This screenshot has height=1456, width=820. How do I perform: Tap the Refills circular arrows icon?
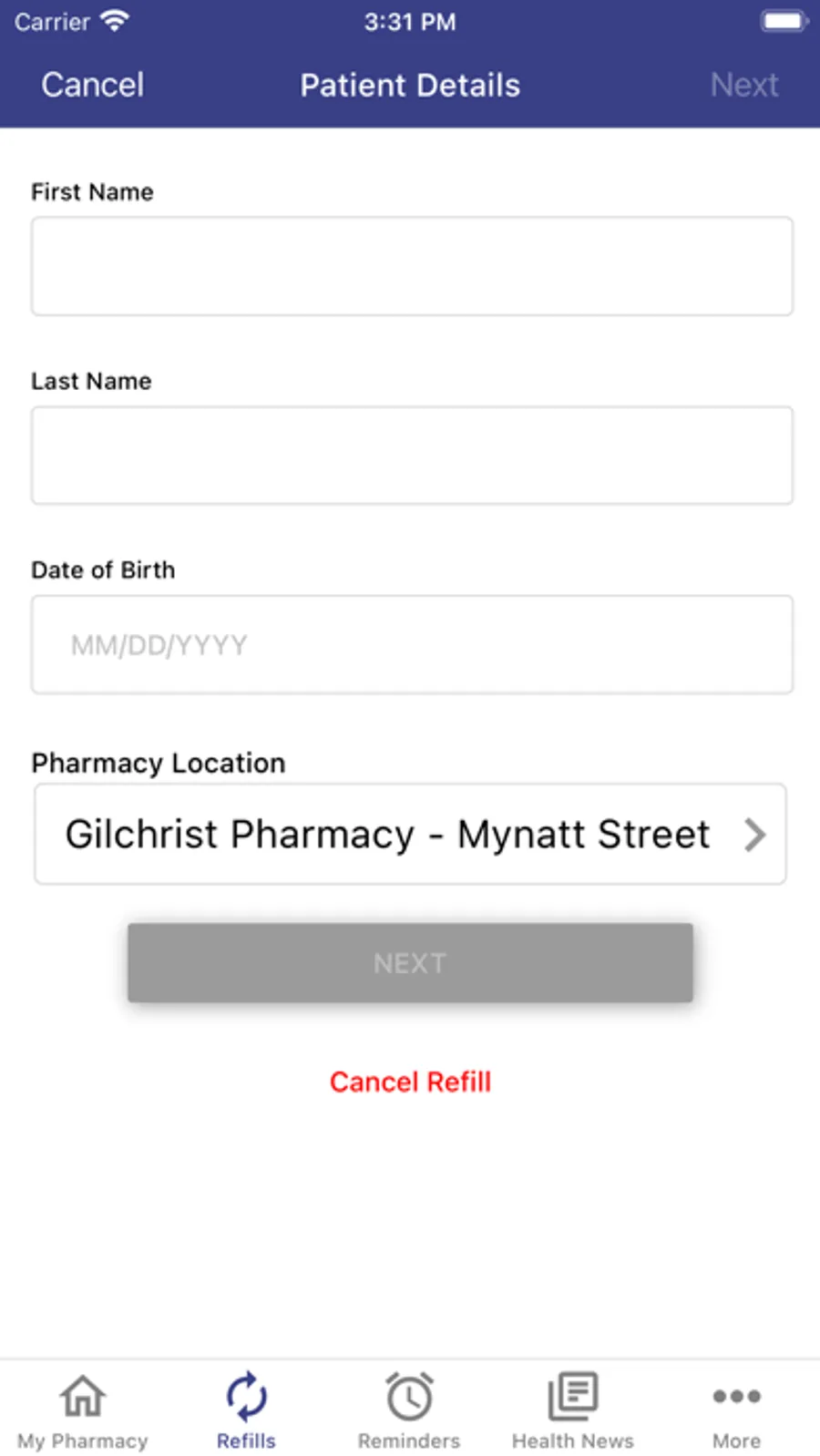[245, 1395]
